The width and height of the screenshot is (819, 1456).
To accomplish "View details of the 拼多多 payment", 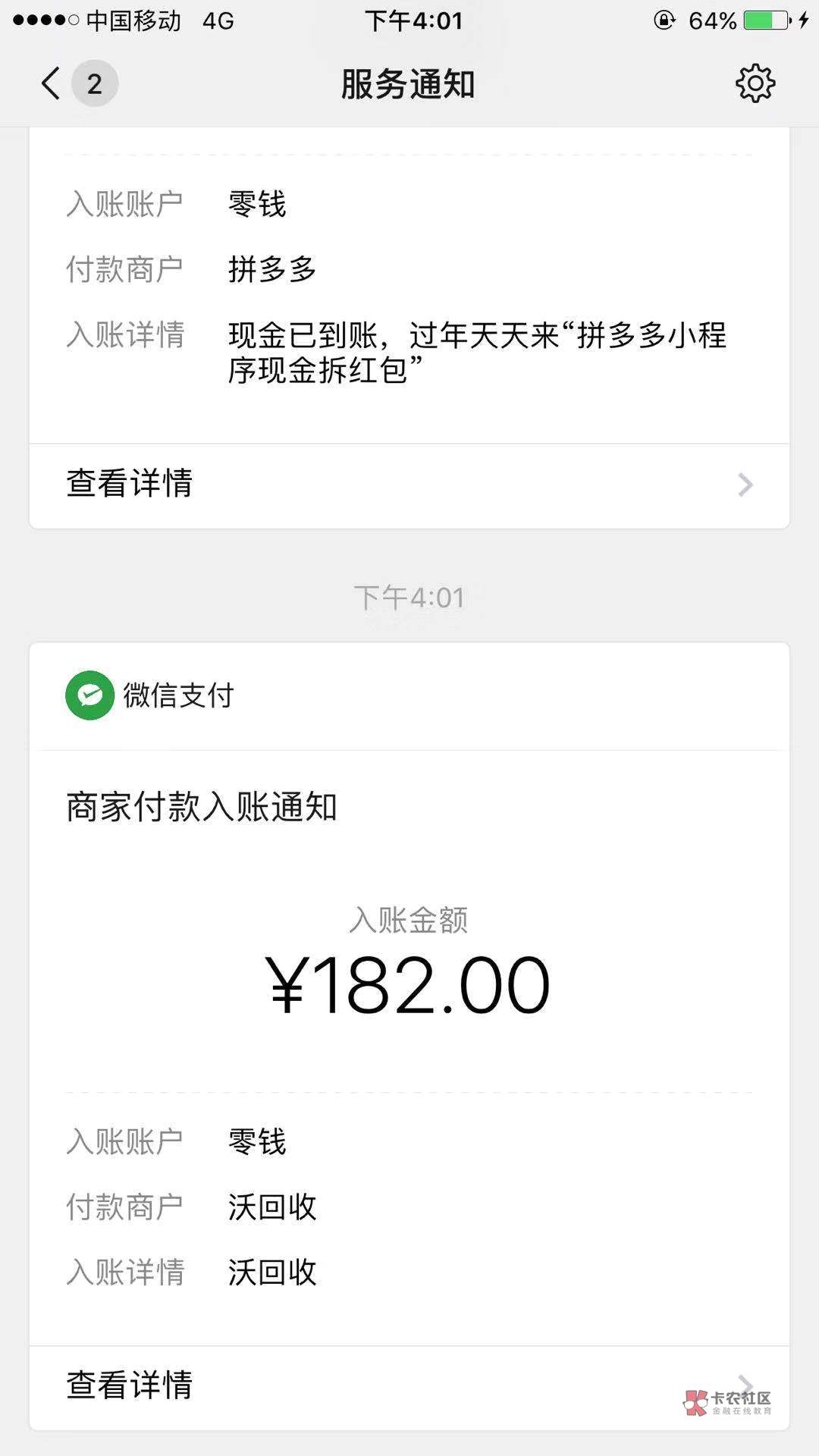I will coord(409,485).
